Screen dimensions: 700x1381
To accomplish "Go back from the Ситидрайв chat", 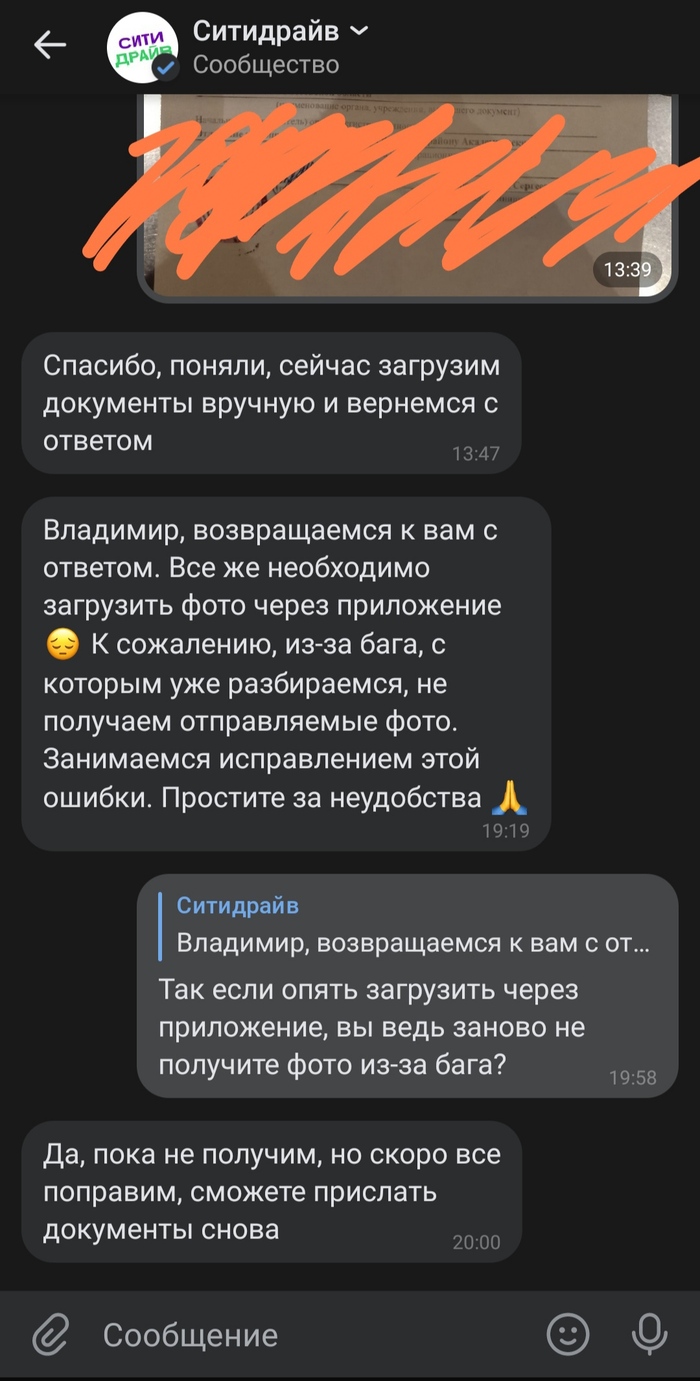I will [50, 46].
